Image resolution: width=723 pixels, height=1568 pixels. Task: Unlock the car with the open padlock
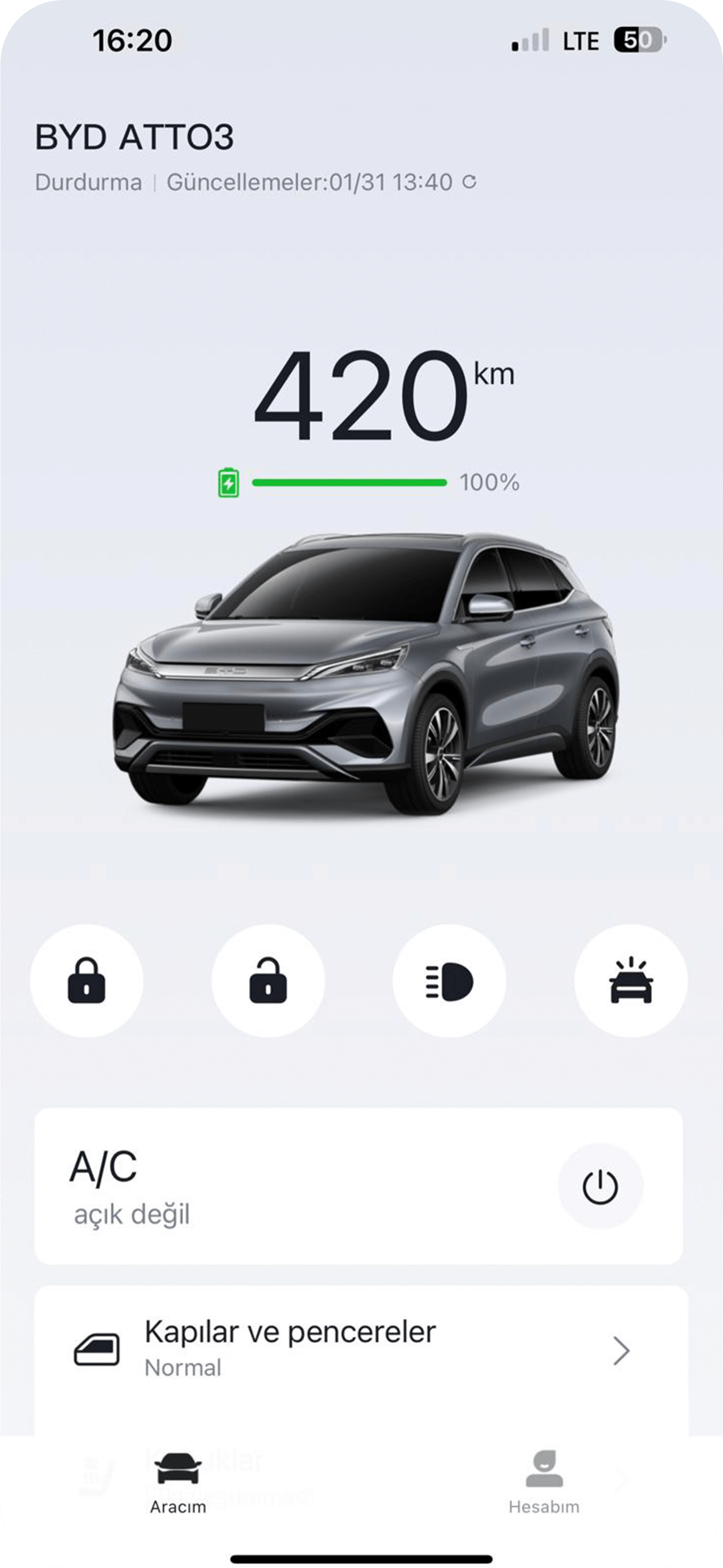(268, 981)
